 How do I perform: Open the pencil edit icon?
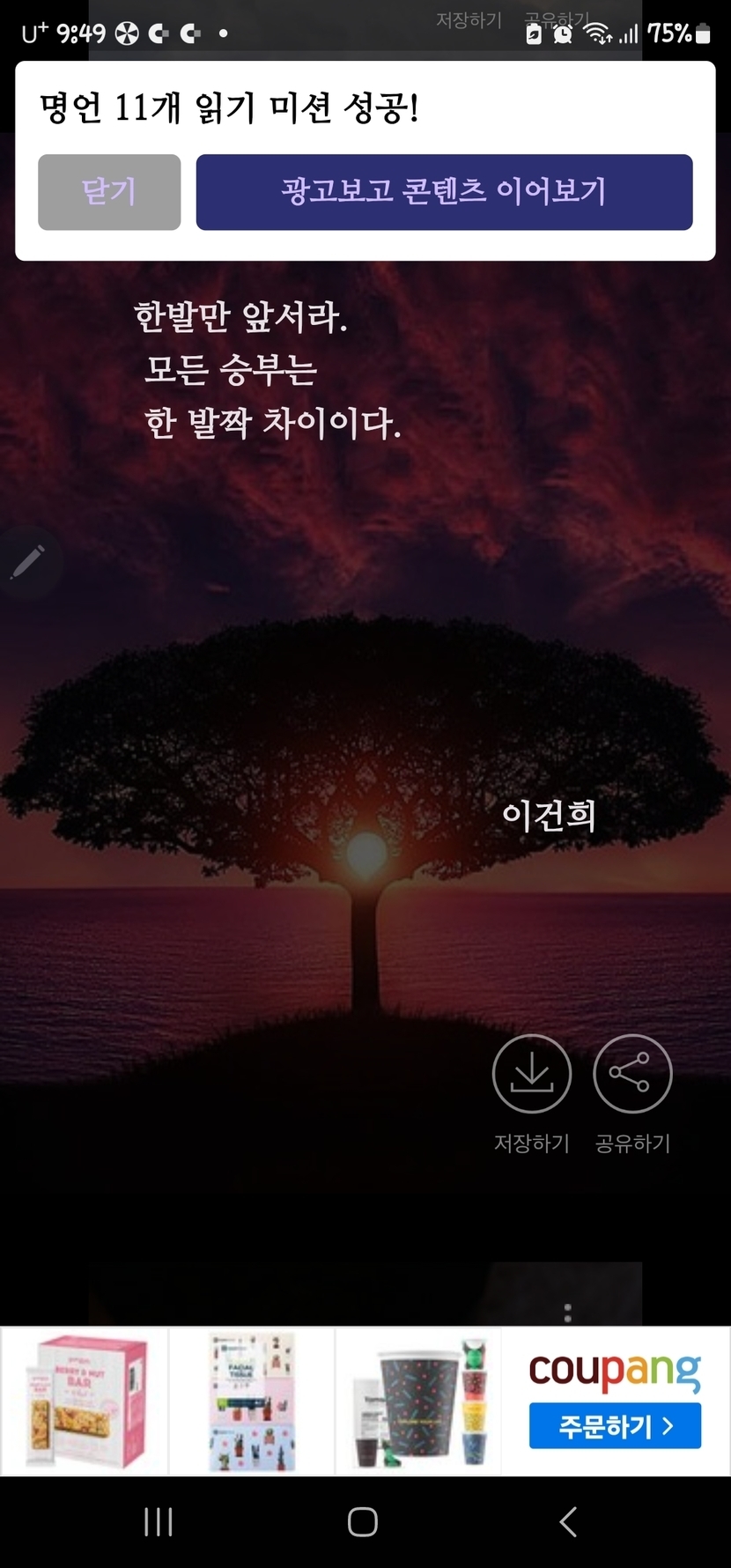click(x=27, y=562)
